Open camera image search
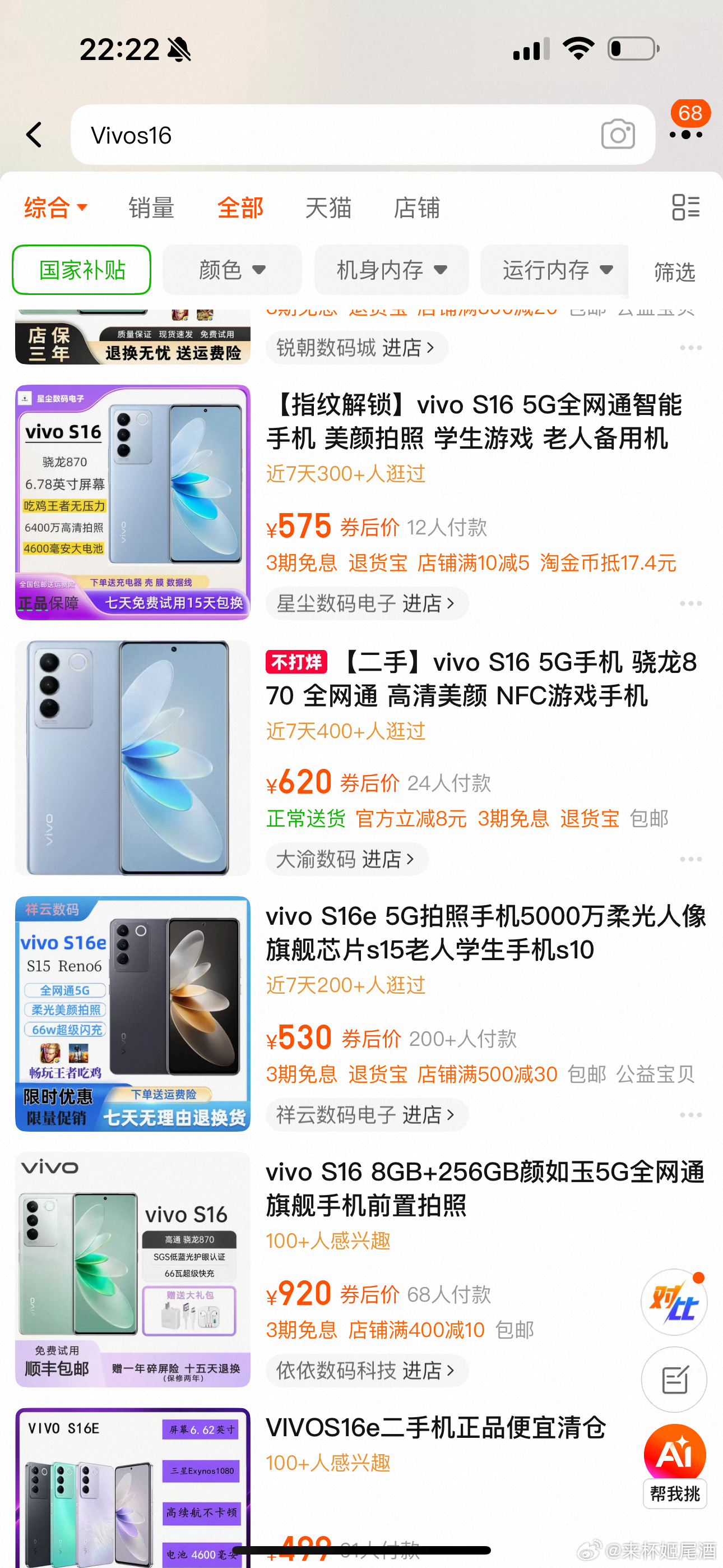The height and width of the screenshot is (1568, 723). point(617,135)
